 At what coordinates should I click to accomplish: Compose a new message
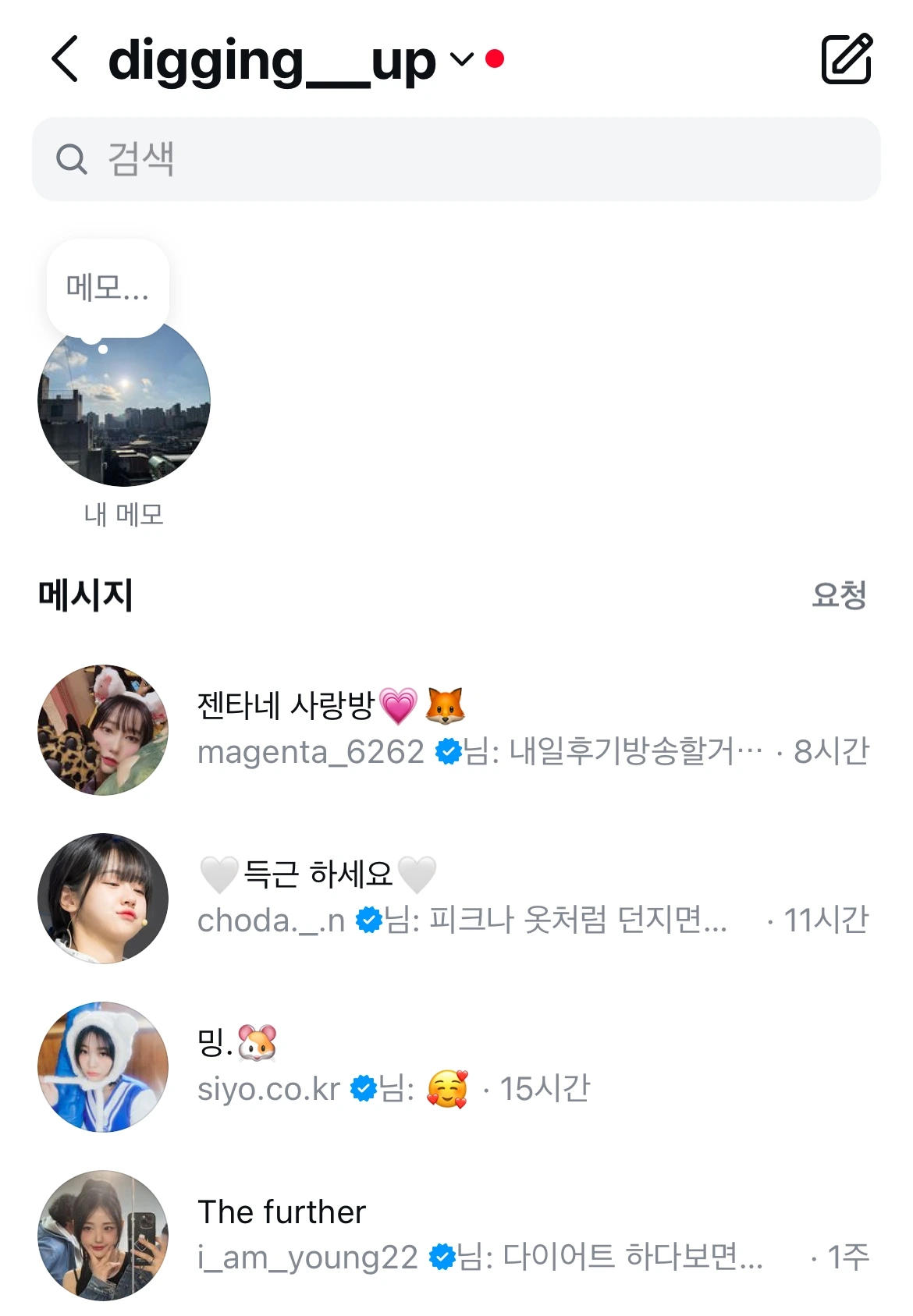[x=847, y=59]
